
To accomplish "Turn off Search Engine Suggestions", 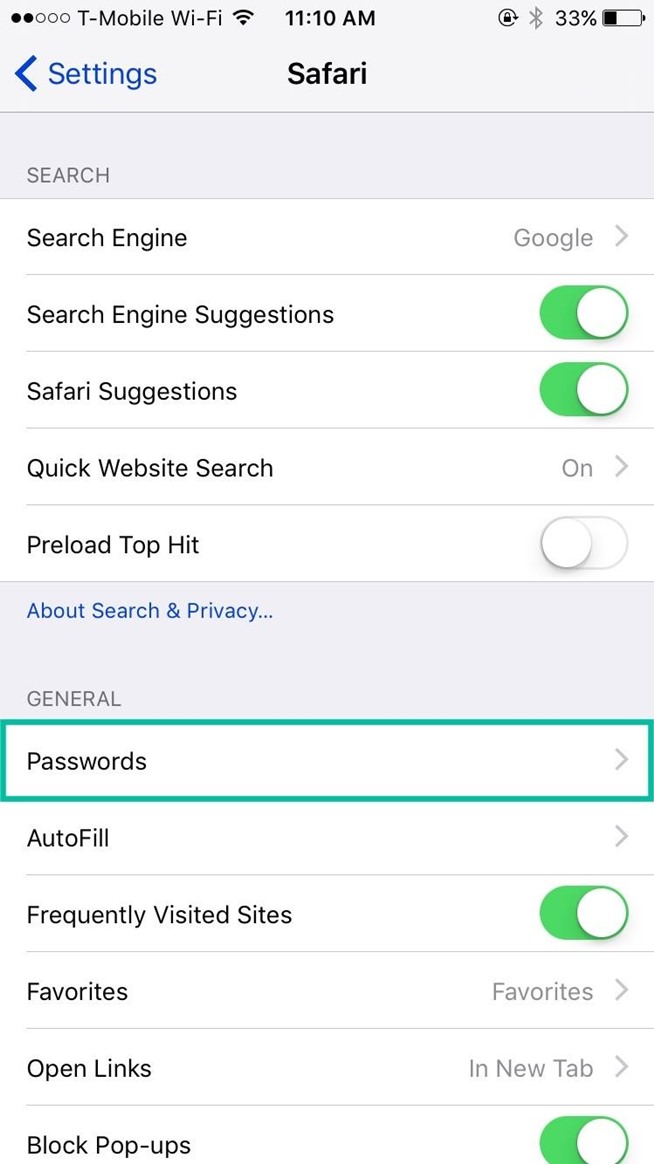I will tap(584, 314).
